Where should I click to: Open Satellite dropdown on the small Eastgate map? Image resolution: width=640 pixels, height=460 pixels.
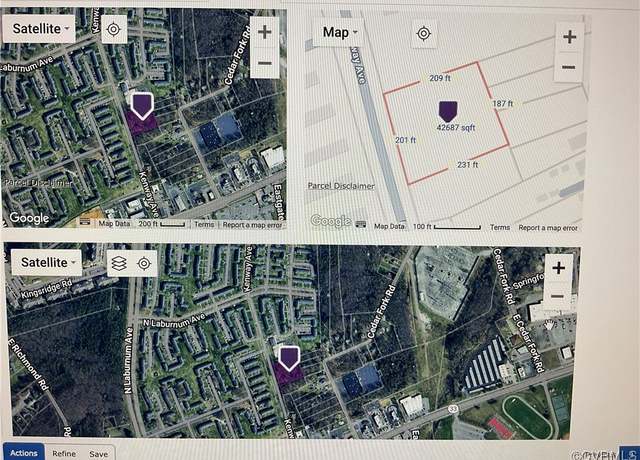tap(41, 29)
